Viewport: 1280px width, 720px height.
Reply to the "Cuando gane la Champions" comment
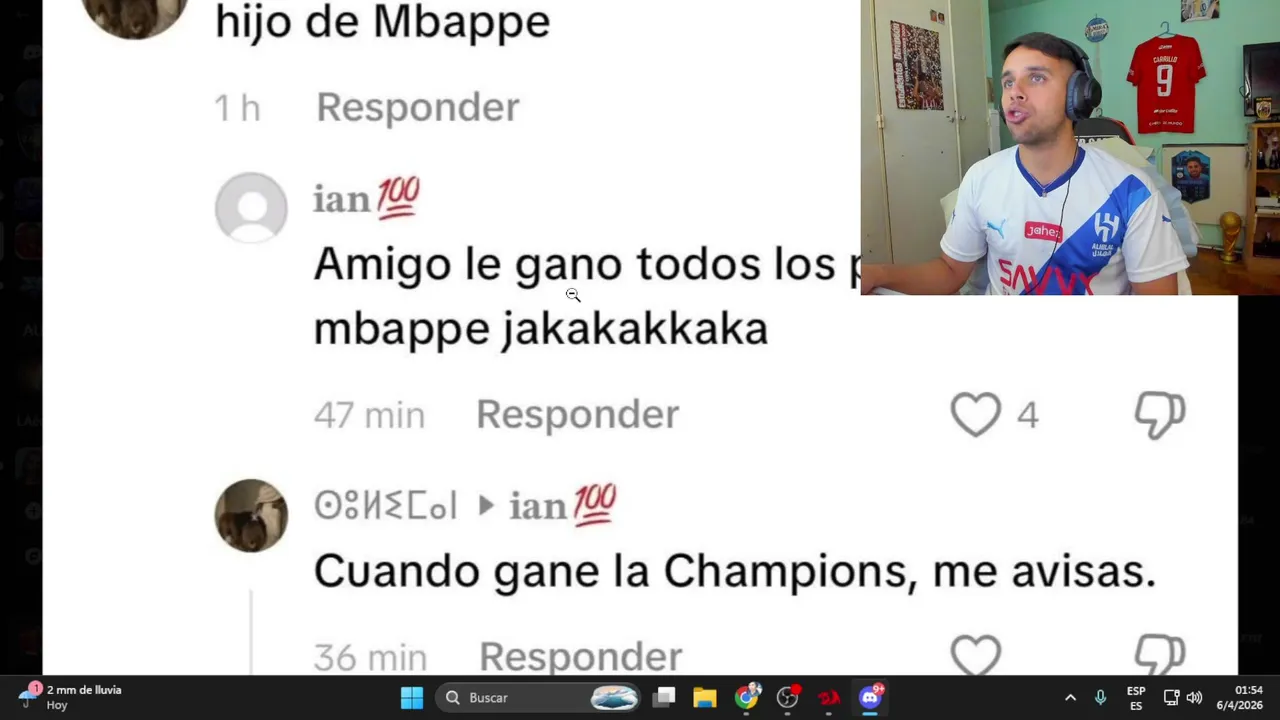tap(580, 656)
